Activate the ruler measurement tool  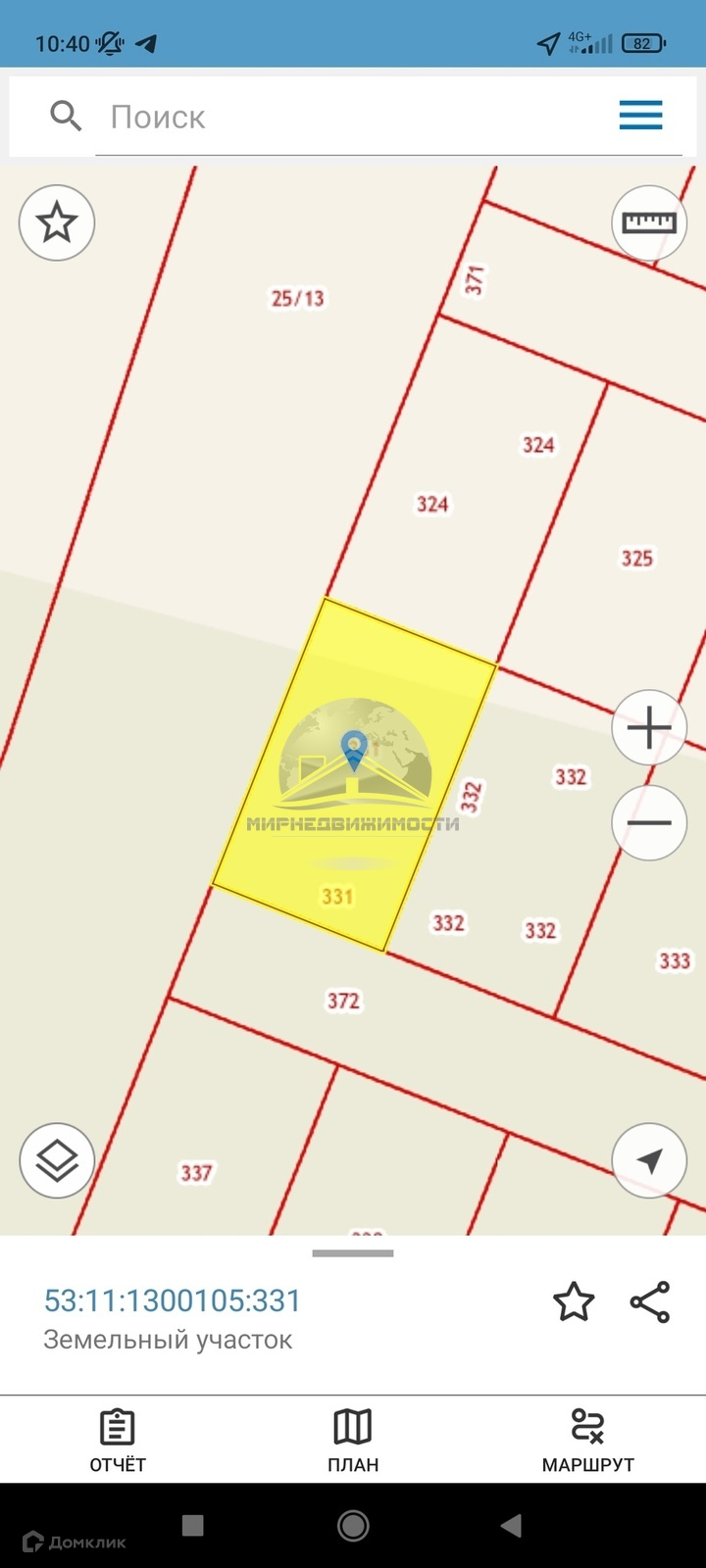tap(648, 222)
